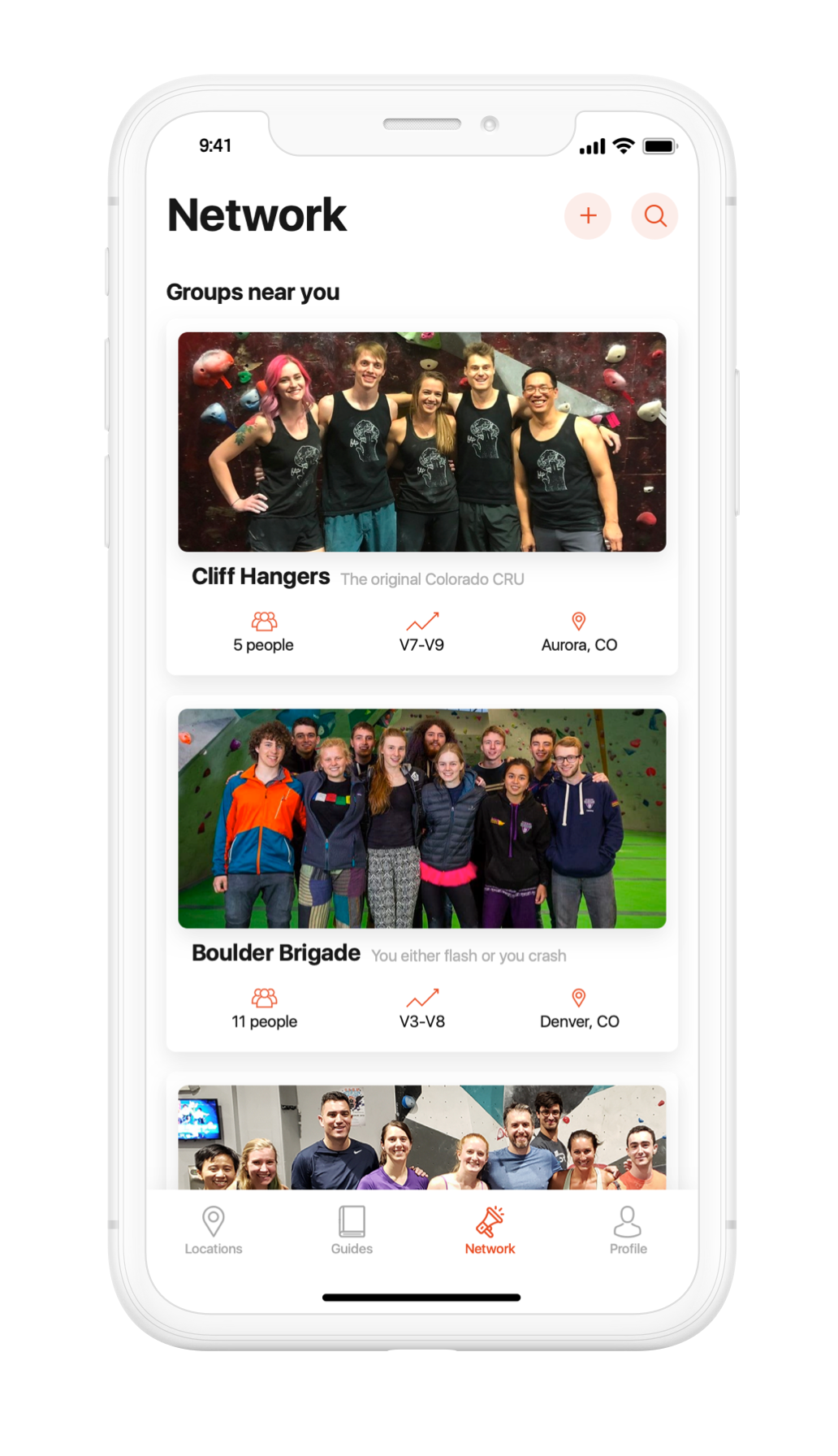Select the Groups near you heading
838x1456 pixels.
pyautogui.click(x=253, y=292)
